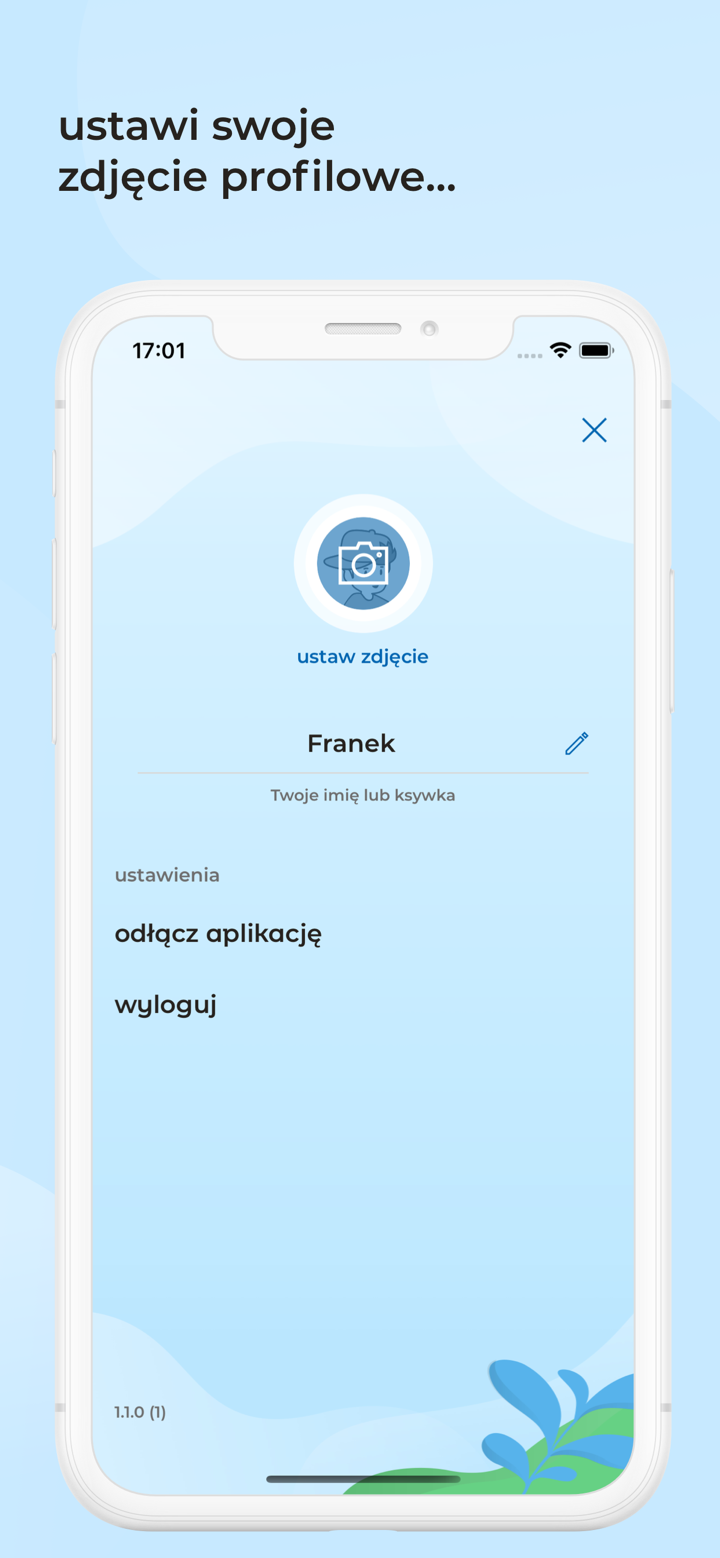Image resolution: width=720 pixels, height=1558 pixels.
Task: Open photo picker via ustaw zdjęcie link
Action: pos(362,656)
